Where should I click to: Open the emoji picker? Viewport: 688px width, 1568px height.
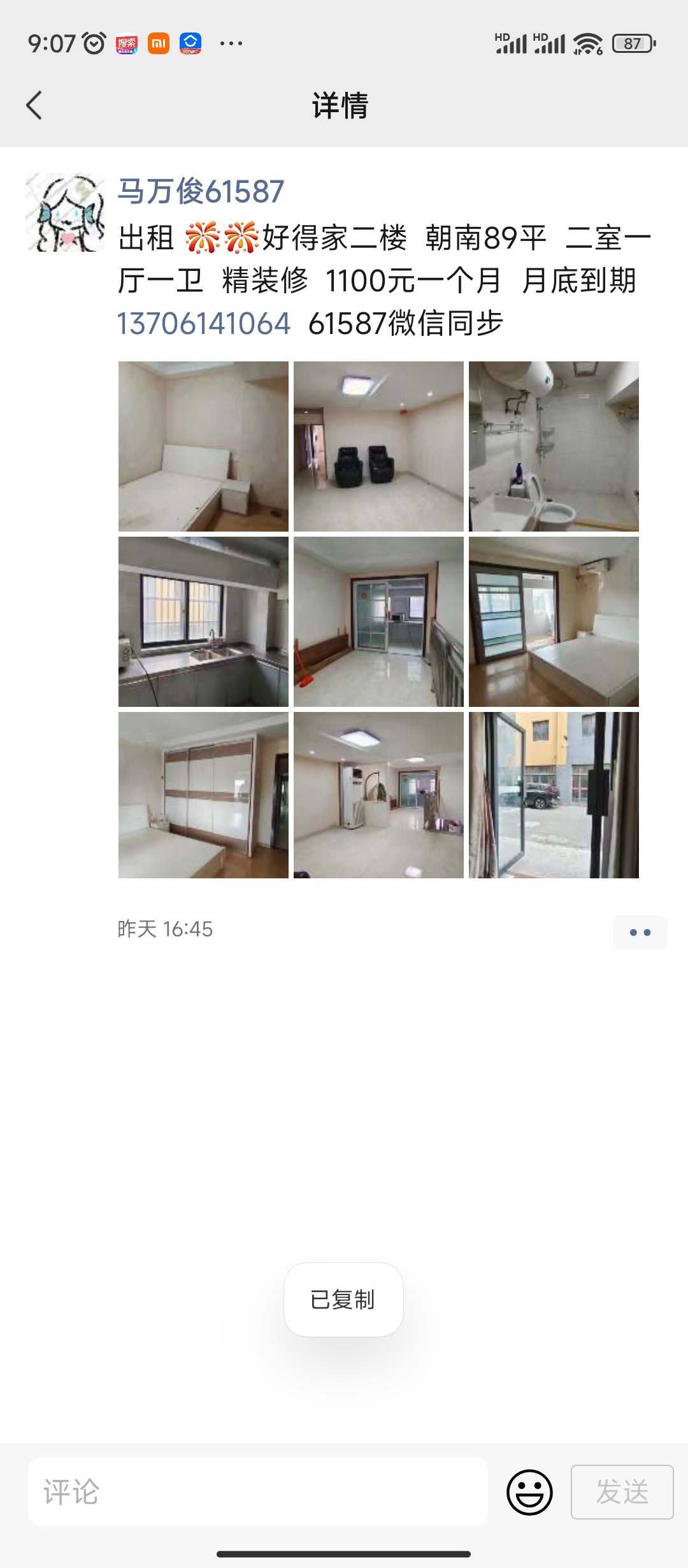pos(529,1492)
